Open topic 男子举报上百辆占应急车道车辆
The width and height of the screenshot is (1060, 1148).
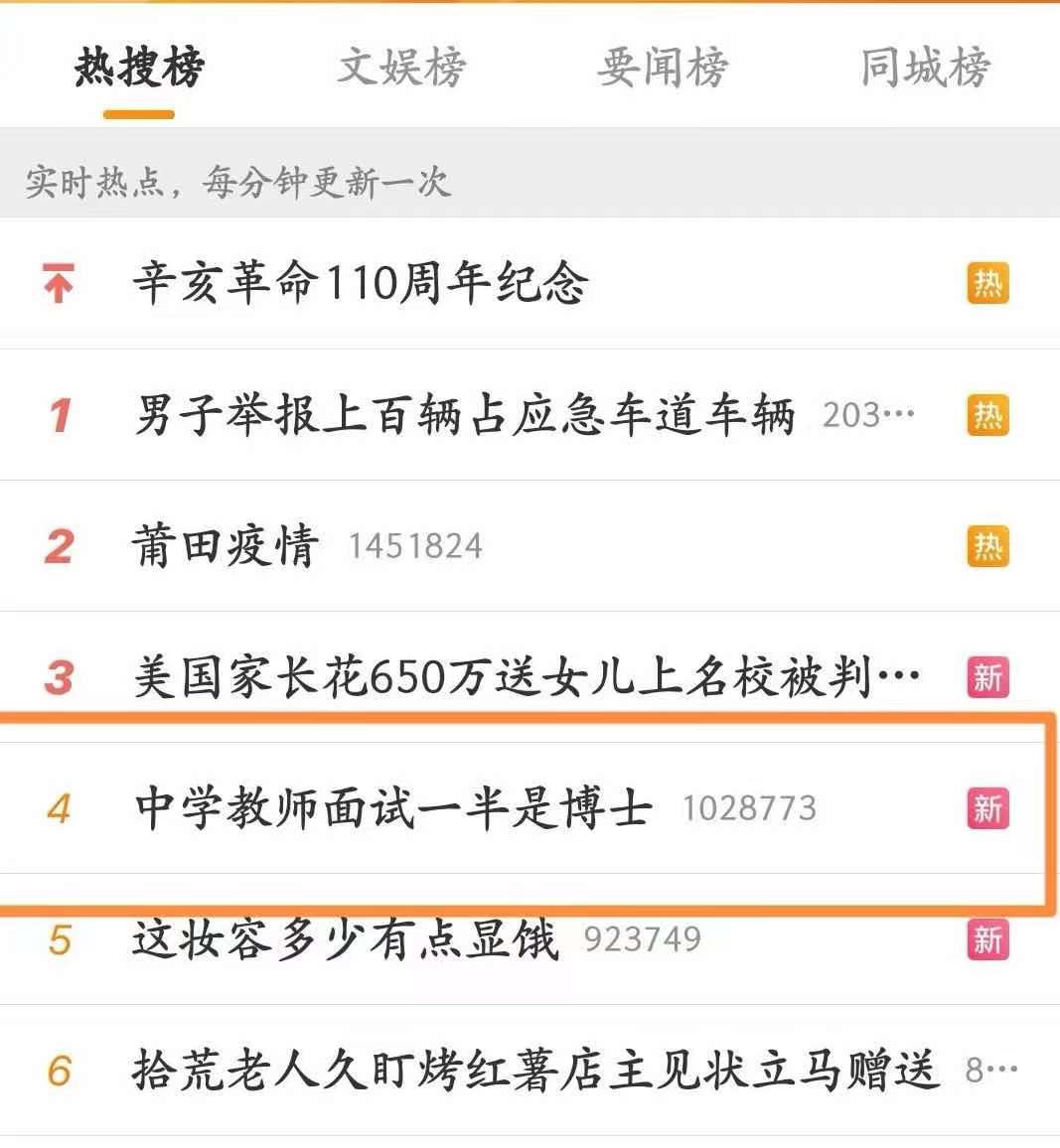pos(464,415)
